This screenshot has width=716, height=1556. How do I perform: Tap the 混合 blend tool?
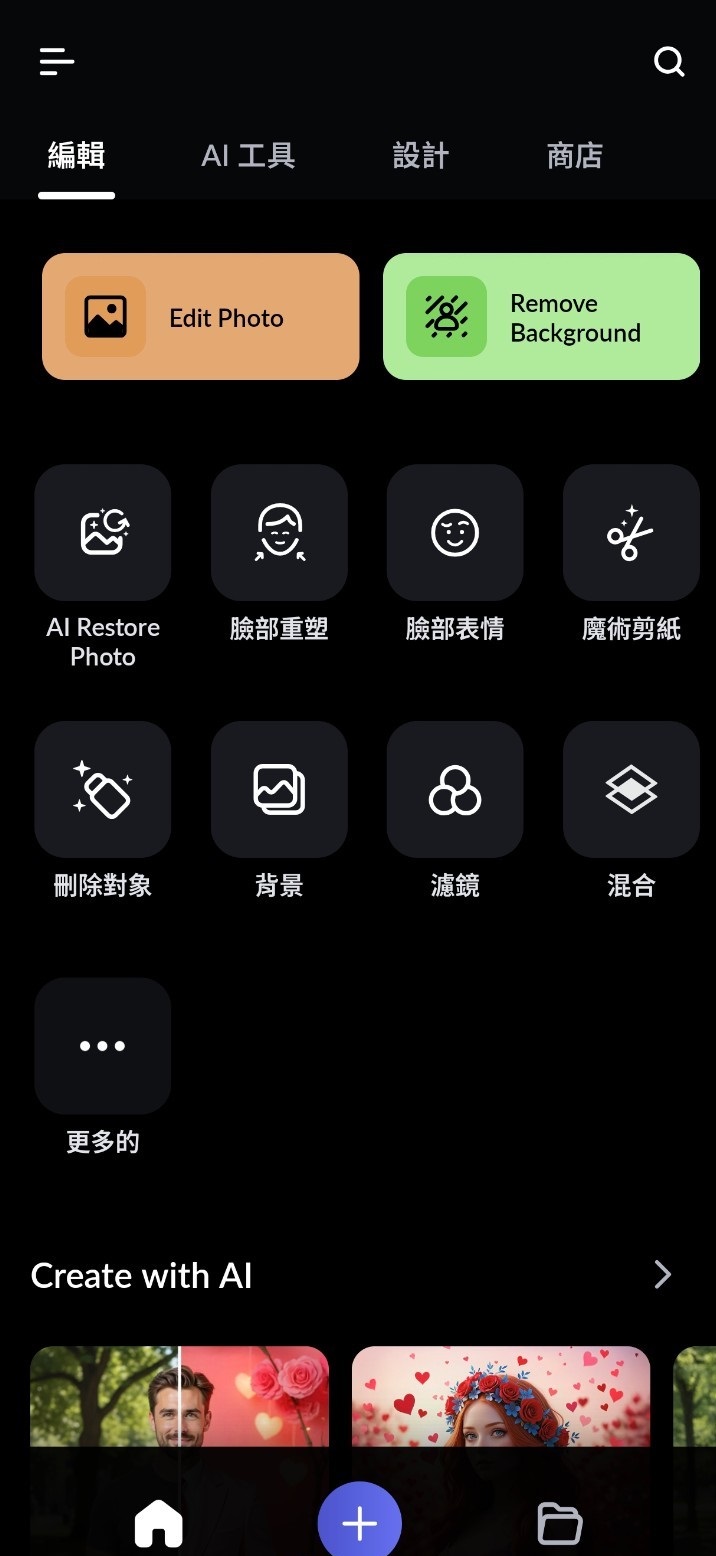coord(631,790)
